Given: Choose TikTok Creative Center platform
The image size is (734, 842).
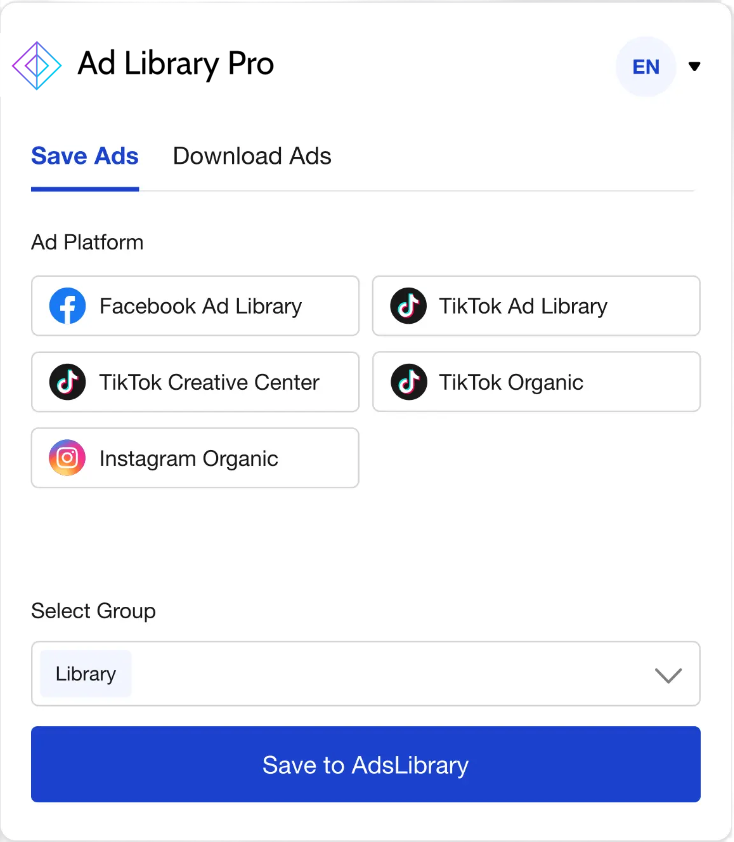Looking at the screenshot, I should coord(195,382).
